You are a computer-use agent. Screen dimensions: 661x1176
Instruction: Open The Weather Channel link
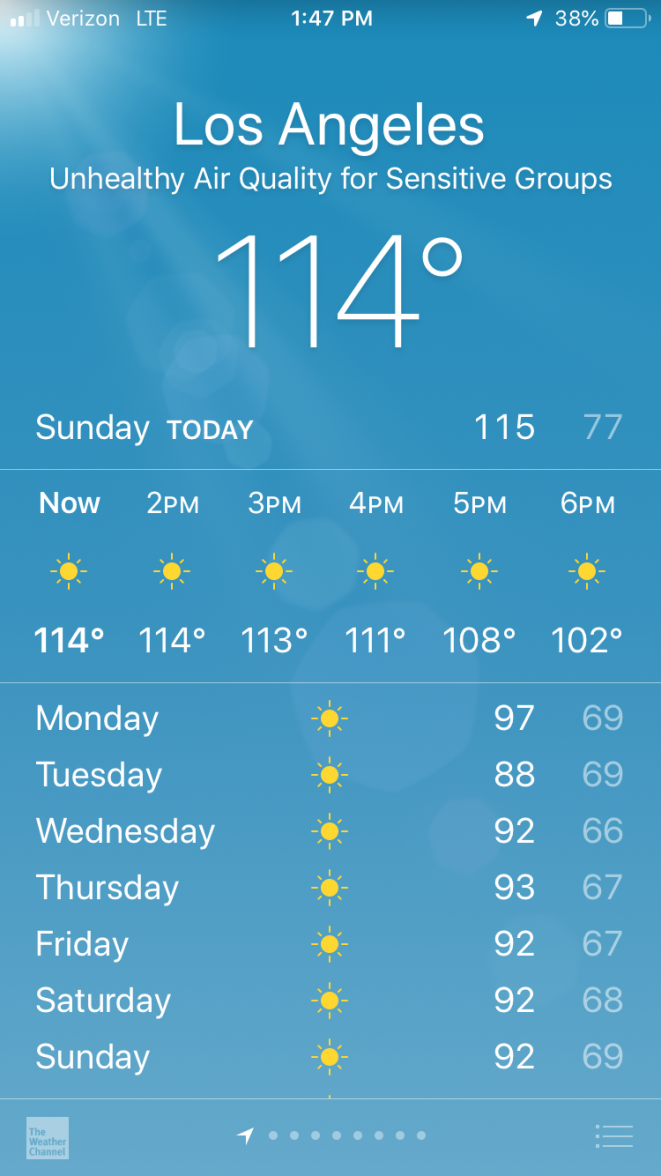coord(47,1138)
